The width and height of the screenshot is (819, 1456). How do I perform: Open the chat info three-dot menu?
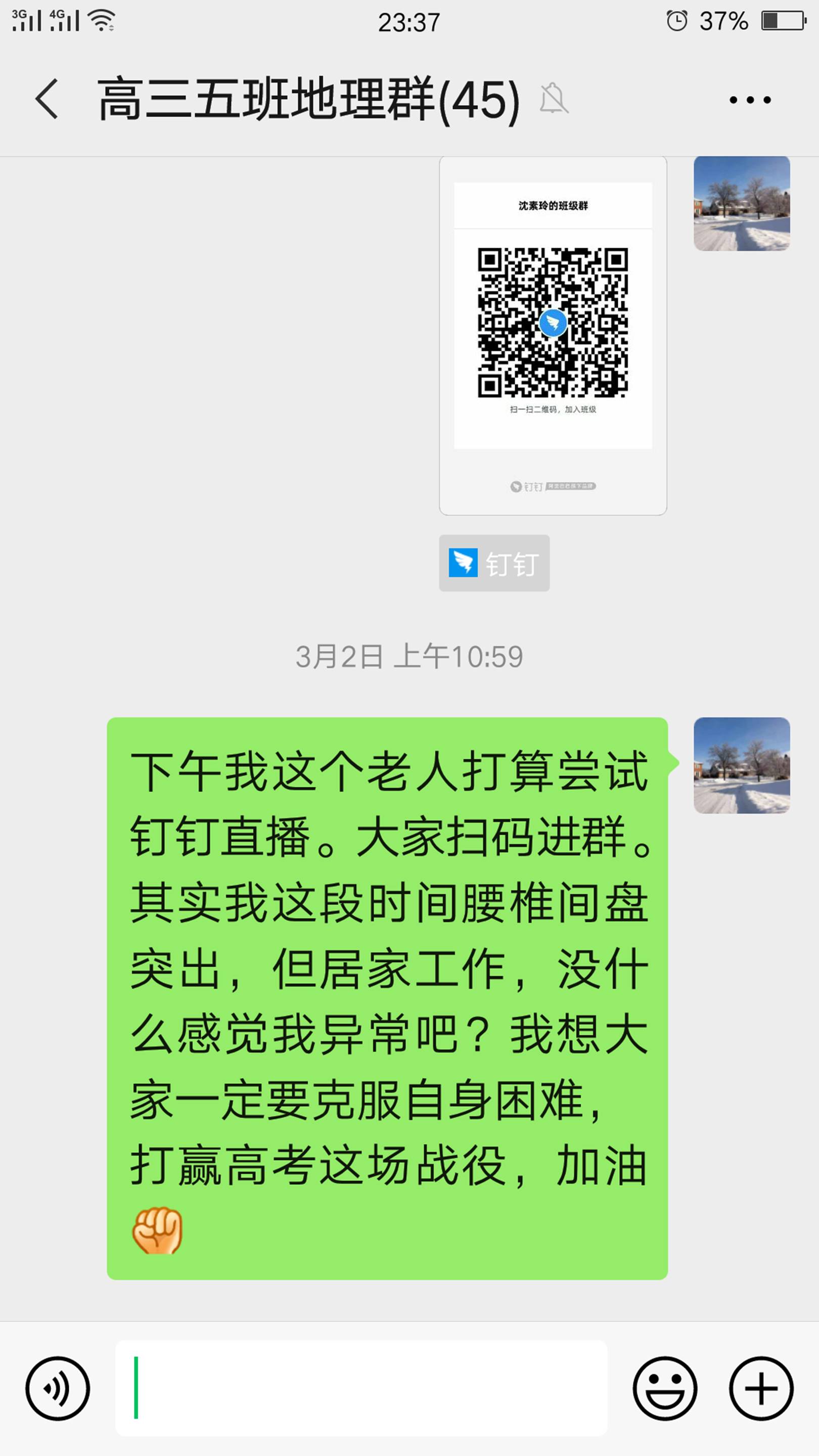[x=749, y=101]
